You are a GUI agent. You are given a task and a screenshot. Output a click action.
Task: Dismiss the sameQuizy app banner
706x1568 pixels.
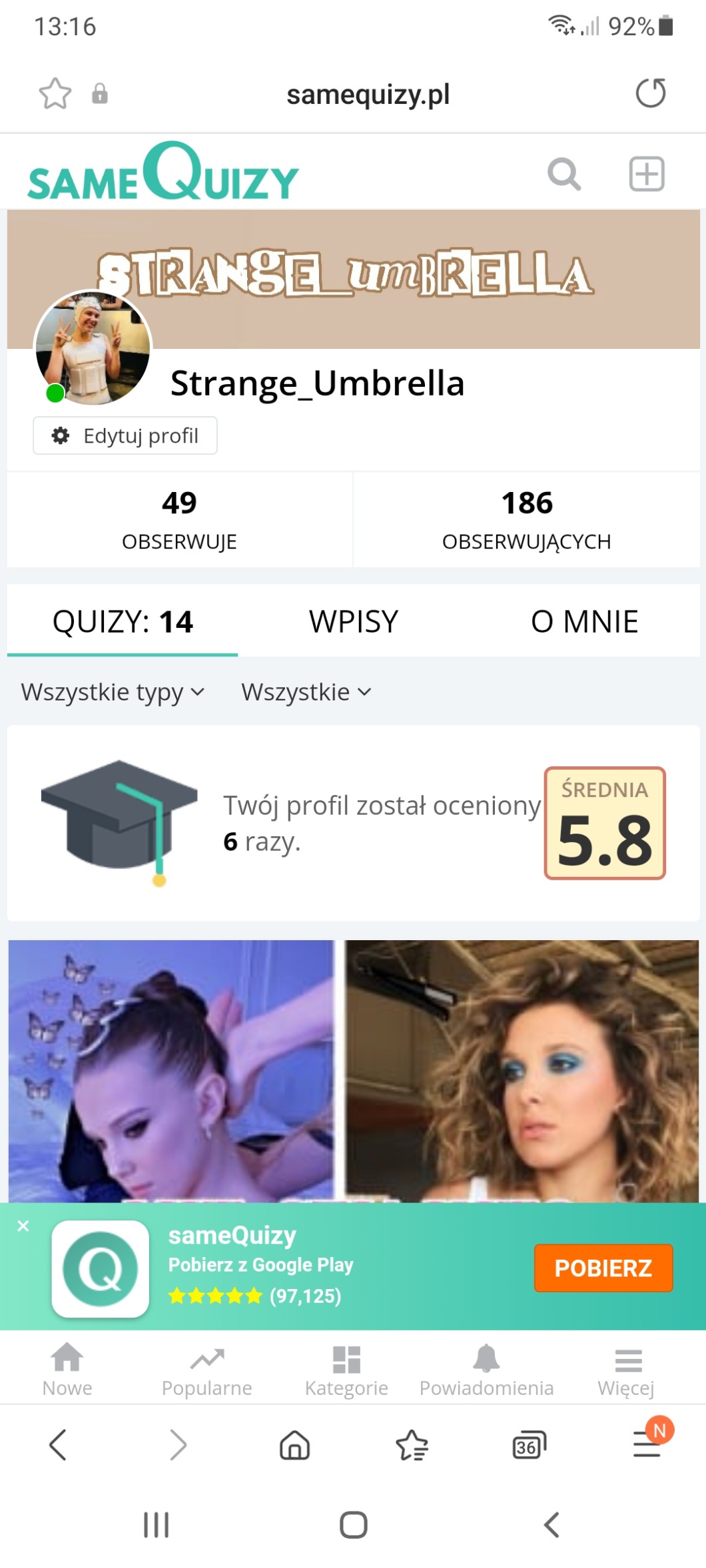(x=23, y=1226)
